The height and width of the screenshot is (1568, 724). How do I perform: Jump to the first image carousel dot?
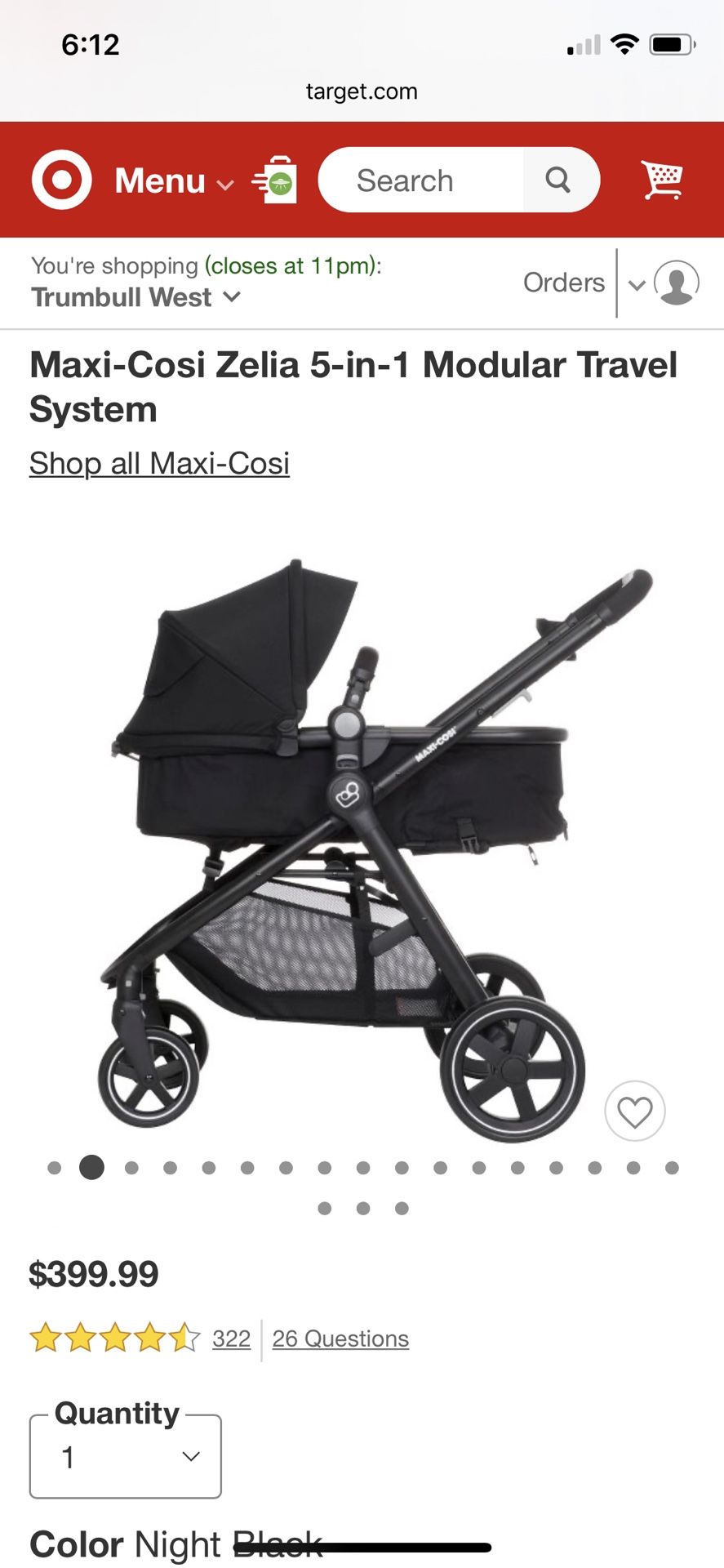(x=55, y=1168)
